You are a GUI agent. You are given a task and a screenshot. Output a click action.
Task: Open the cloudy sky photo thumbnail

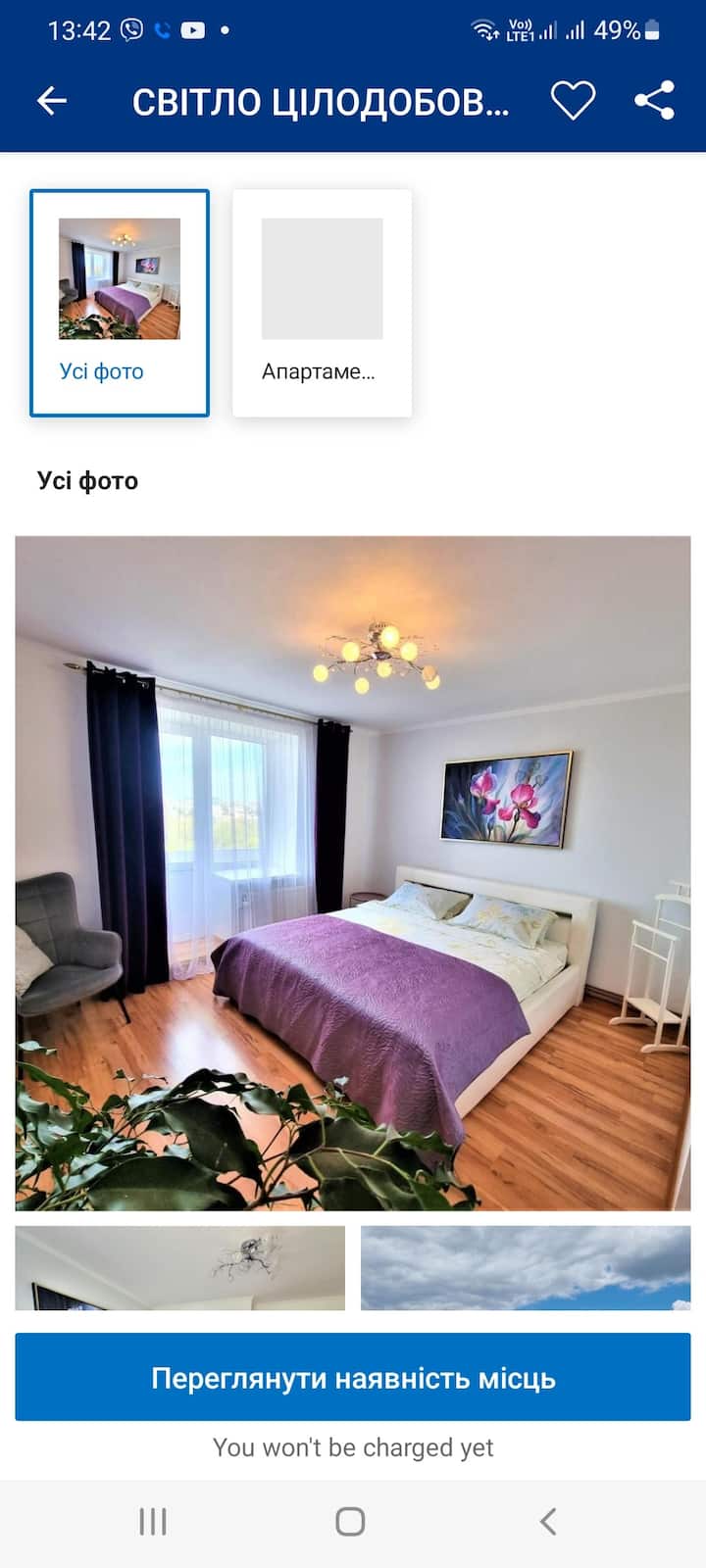[526, 1267]
